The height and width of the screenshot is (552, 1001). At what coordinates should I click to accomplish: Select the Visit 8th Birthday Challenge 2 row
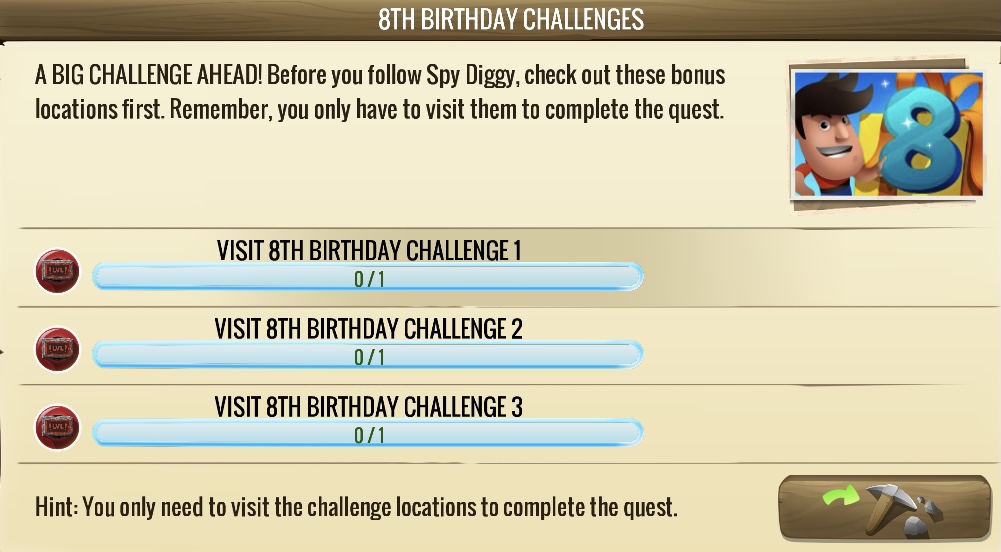pyautogui.click(x=368, y=344)
